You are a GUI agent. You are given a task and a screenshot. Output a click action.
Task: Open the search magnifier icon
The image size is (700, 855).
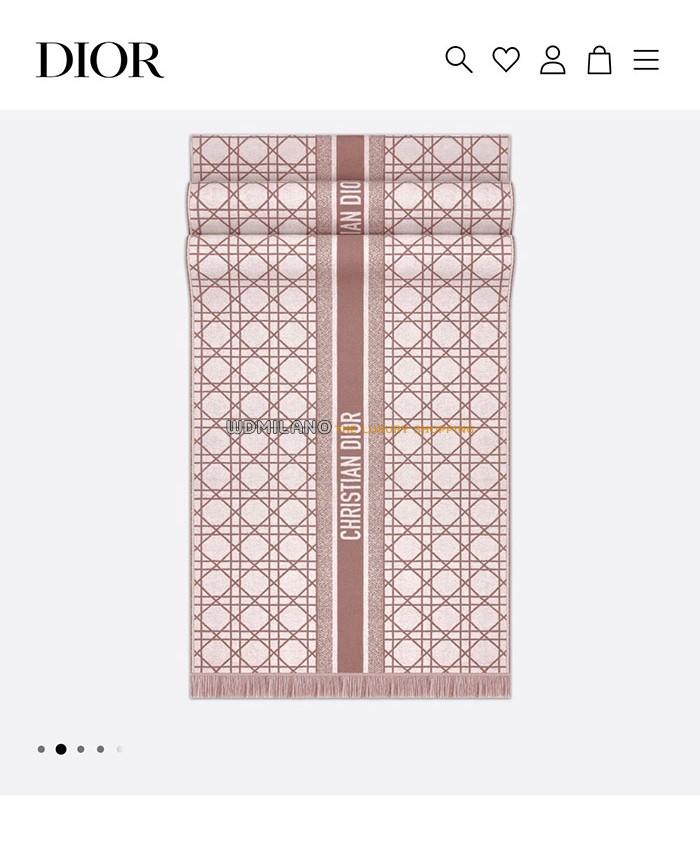point(458,60)
